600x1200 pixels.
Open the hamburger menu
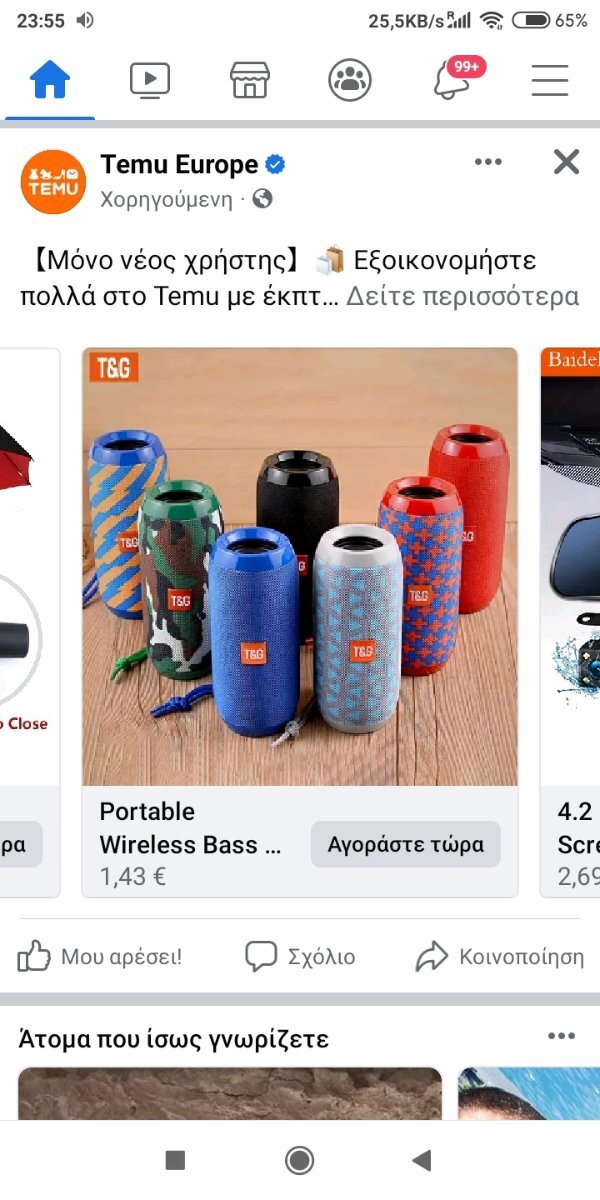[550, 80]
